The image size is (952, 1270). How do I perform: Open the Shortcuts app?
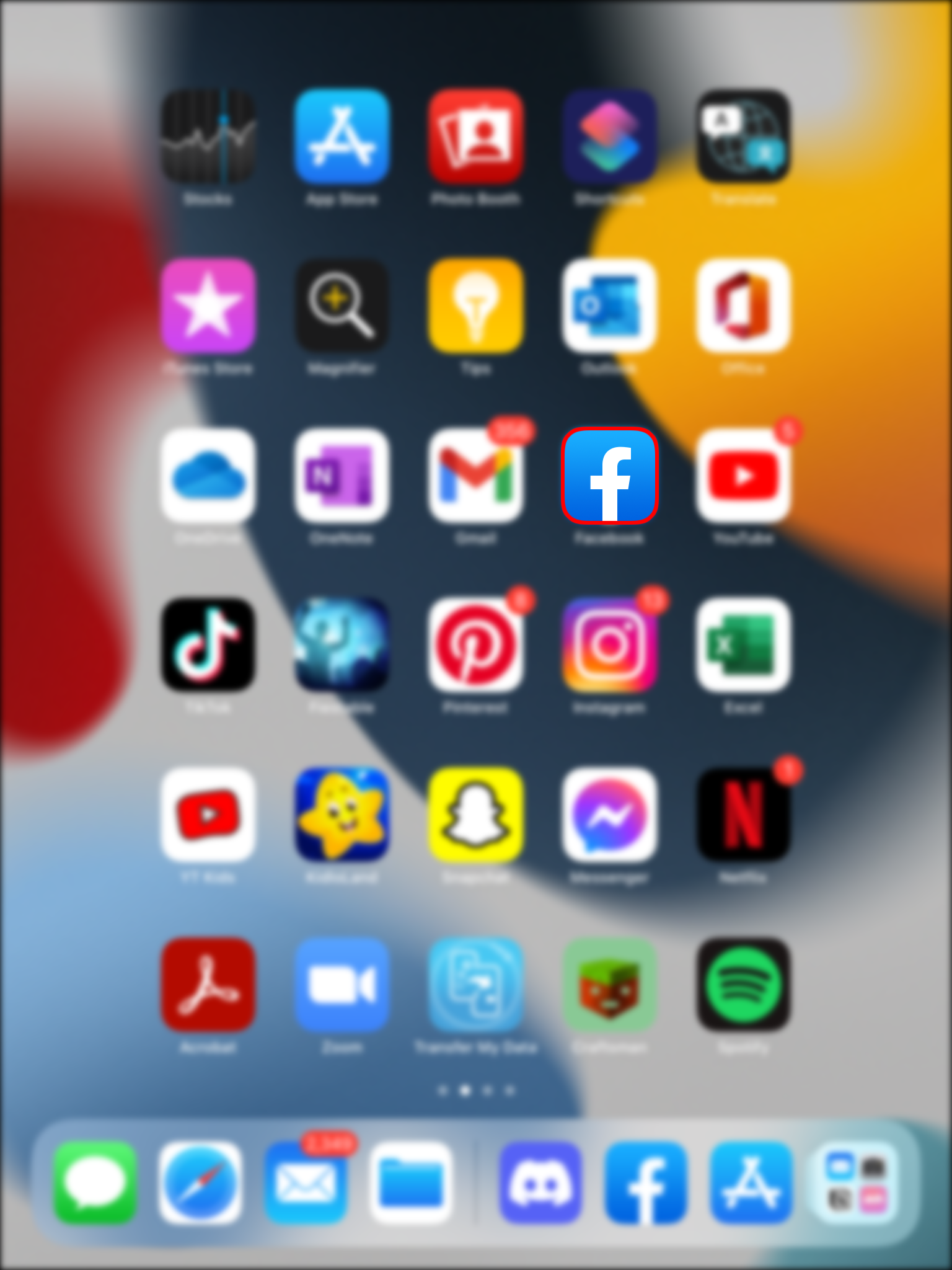tap(609, 136)
